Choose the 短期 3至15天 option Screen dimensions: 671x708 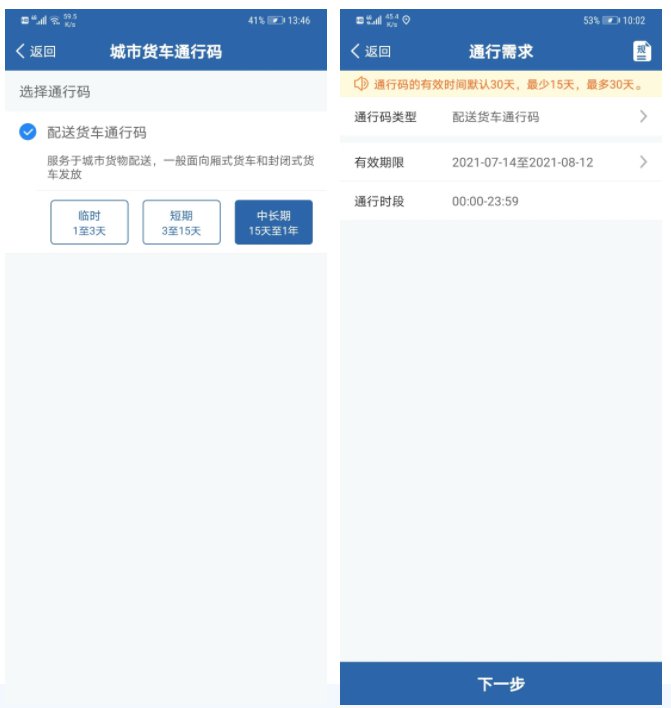pos(181,222)
